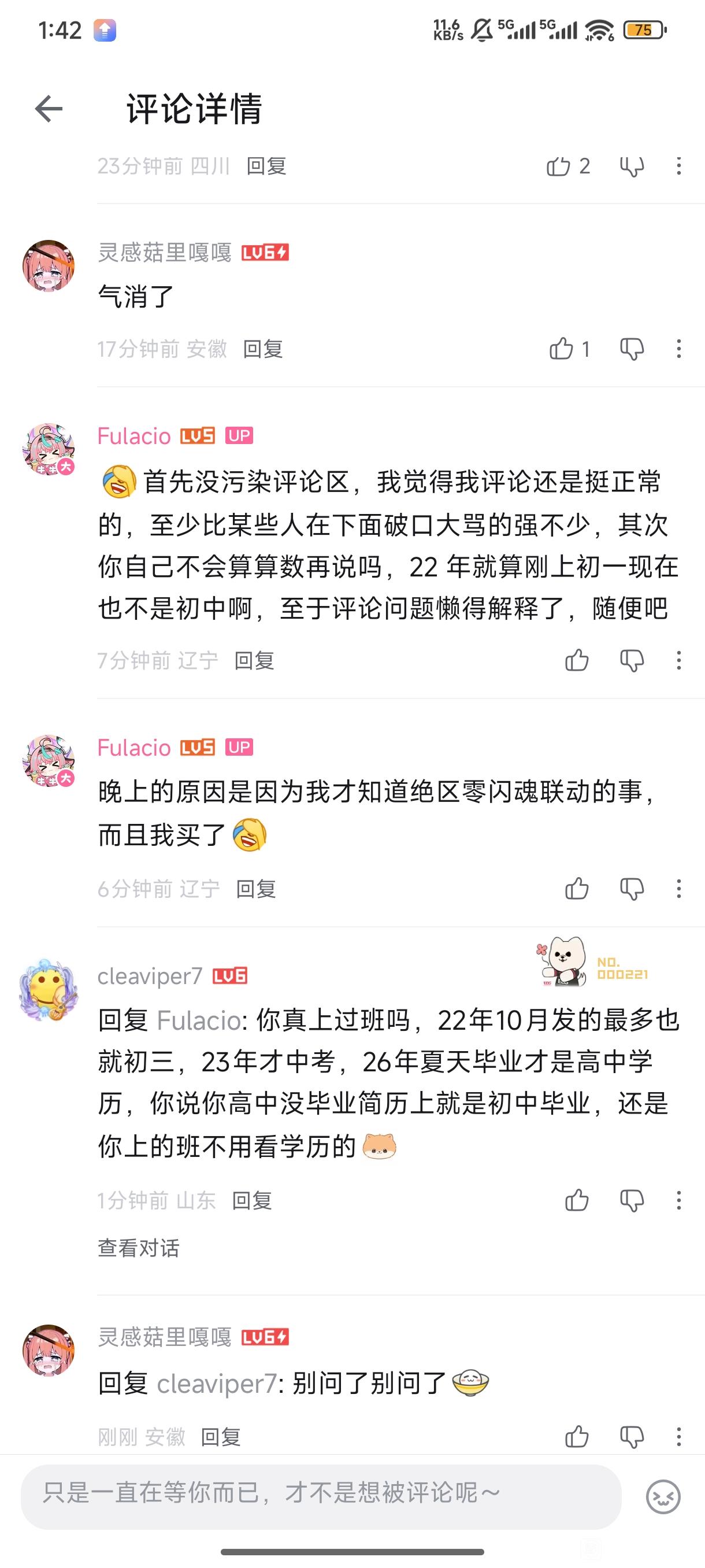This screenshot has height=1568, width=705.
Task: Open cleaviper7's profile avatar
Action: [49, 990]
